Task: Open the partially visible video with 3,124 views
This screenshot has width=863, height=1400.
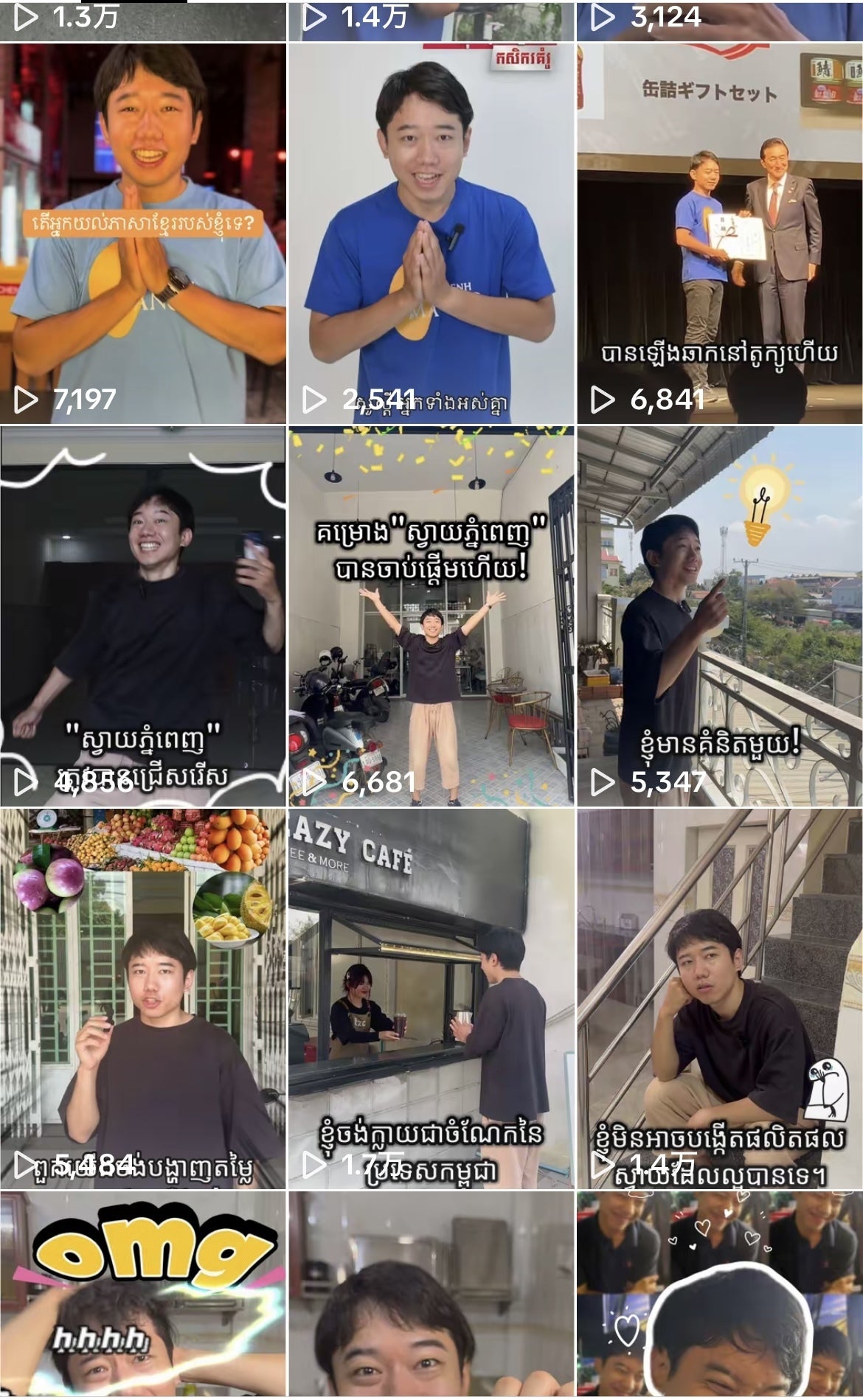Action: [720, 19]
